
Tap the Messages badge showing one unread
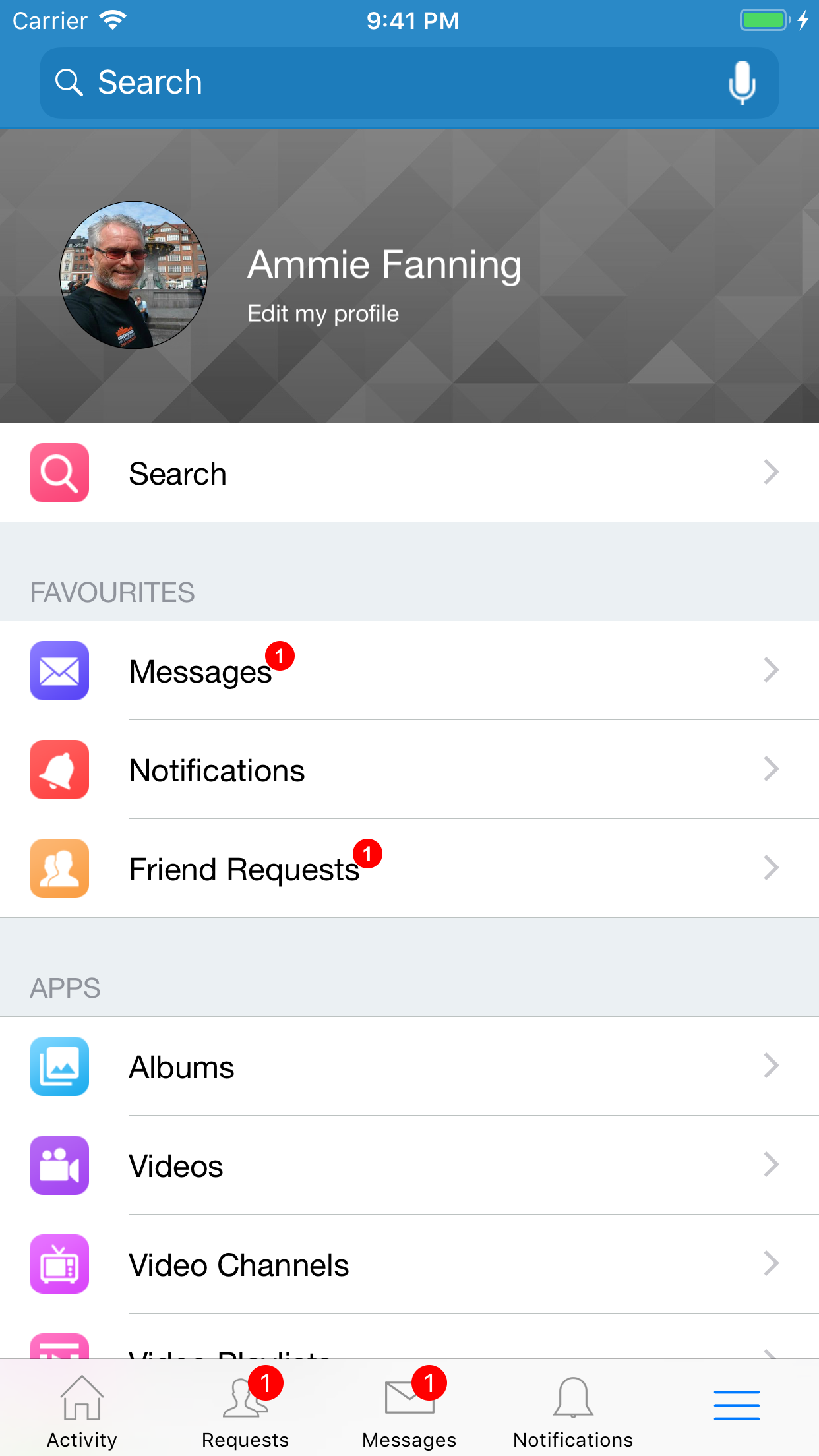280,656
